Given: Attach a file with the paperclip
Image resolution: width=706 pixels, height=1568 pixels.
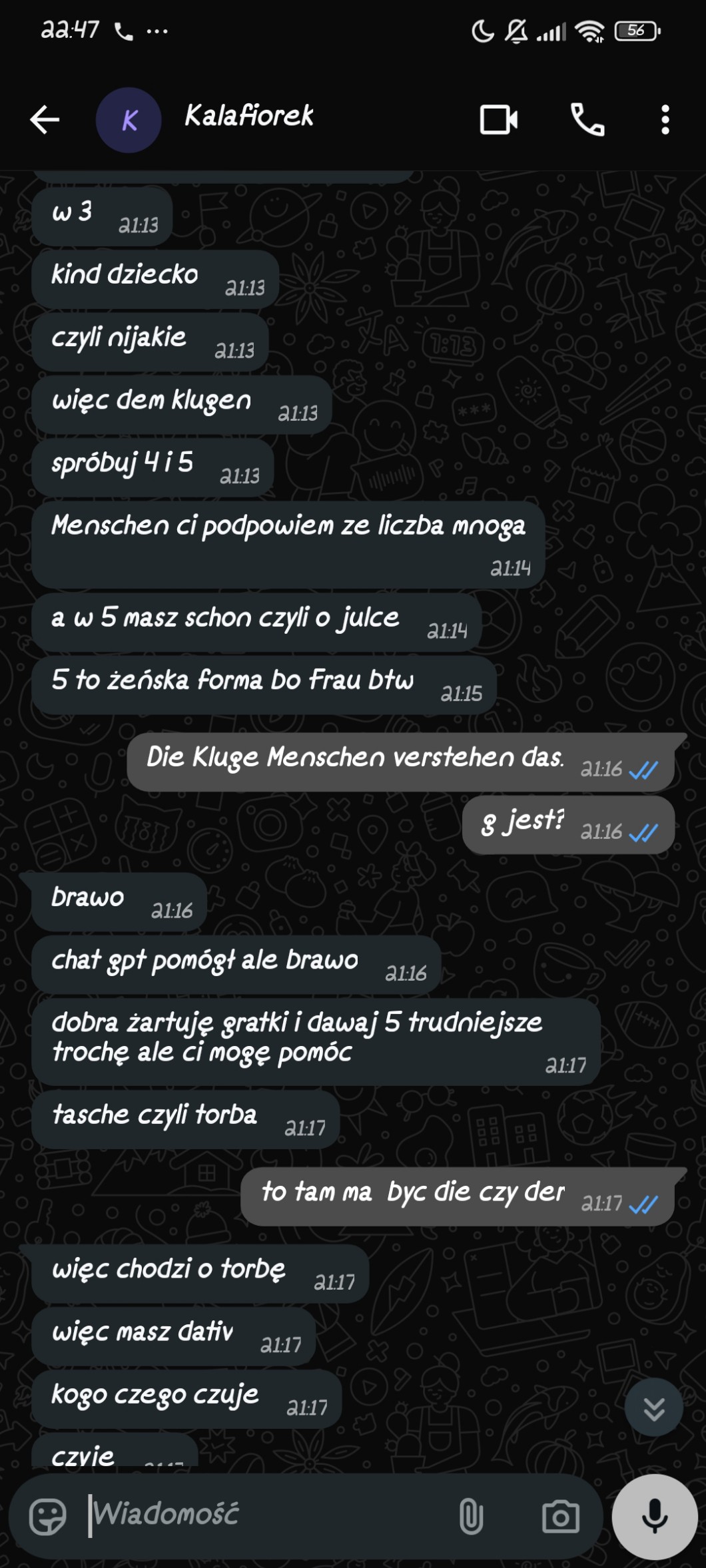Looking at the screenshot, I should coord(471,1517).
